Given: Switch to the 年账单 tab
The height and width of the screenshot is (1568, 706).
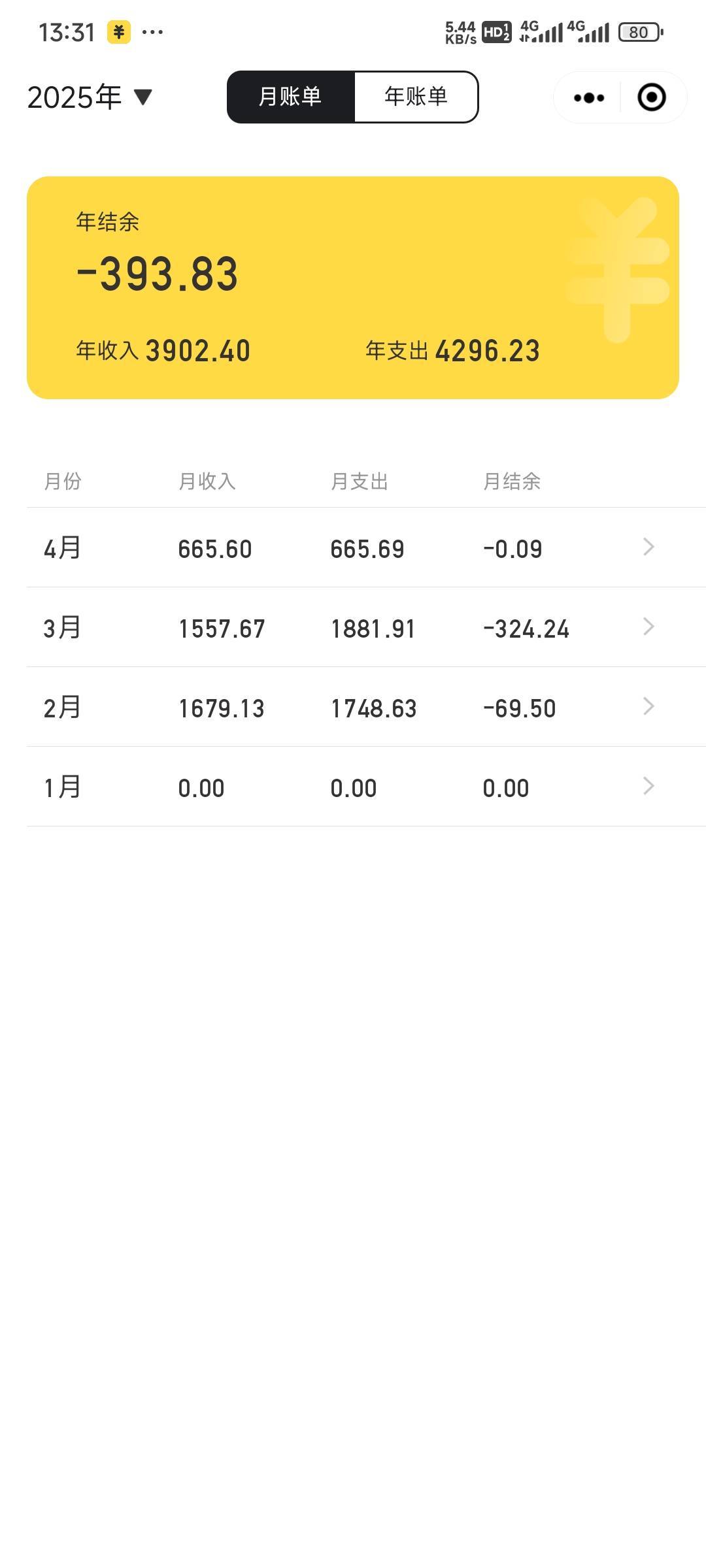Looking at the screenshot, I should pos(416,97).
